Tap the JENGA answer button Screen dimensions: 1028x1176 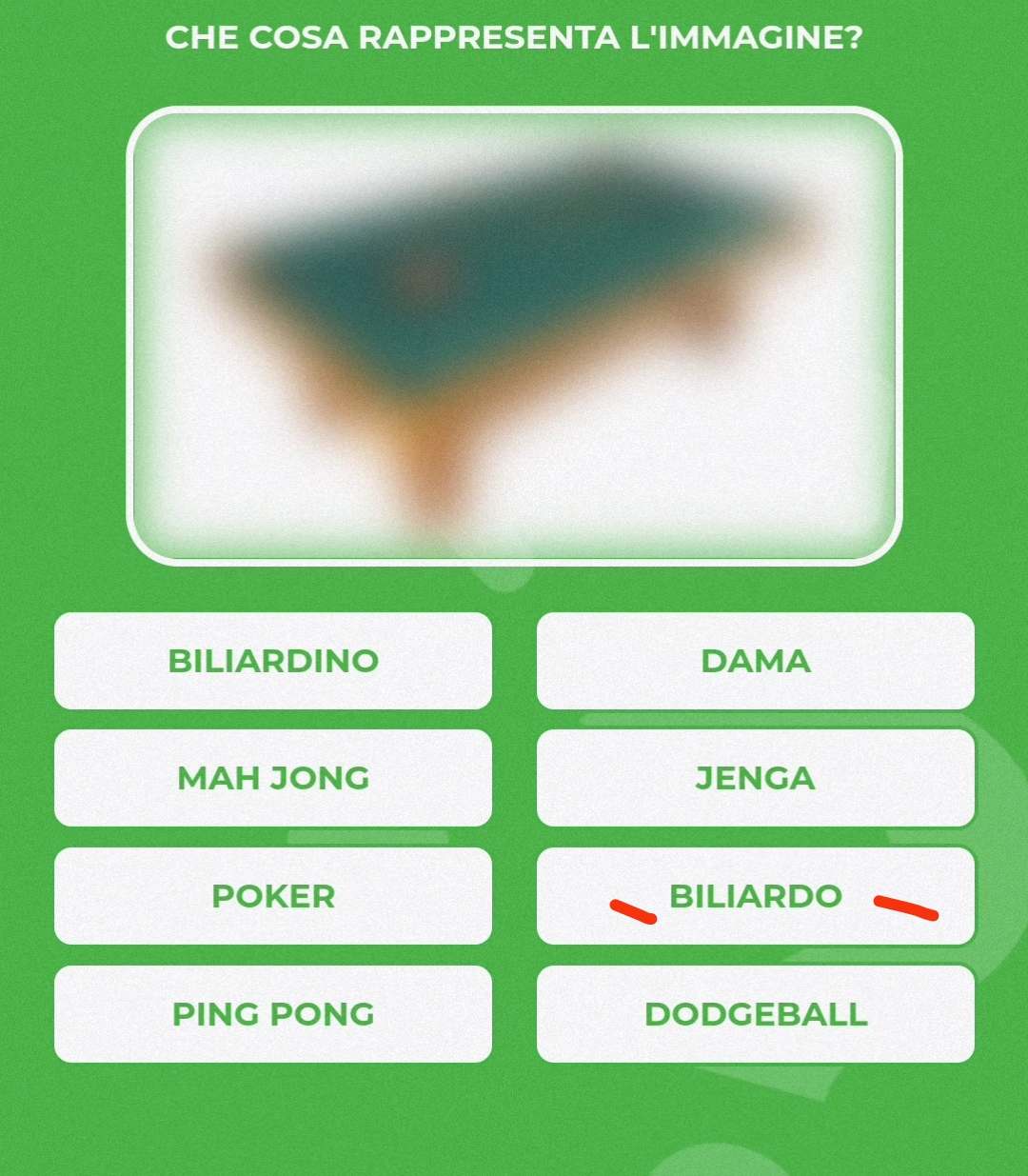(756, 778)
